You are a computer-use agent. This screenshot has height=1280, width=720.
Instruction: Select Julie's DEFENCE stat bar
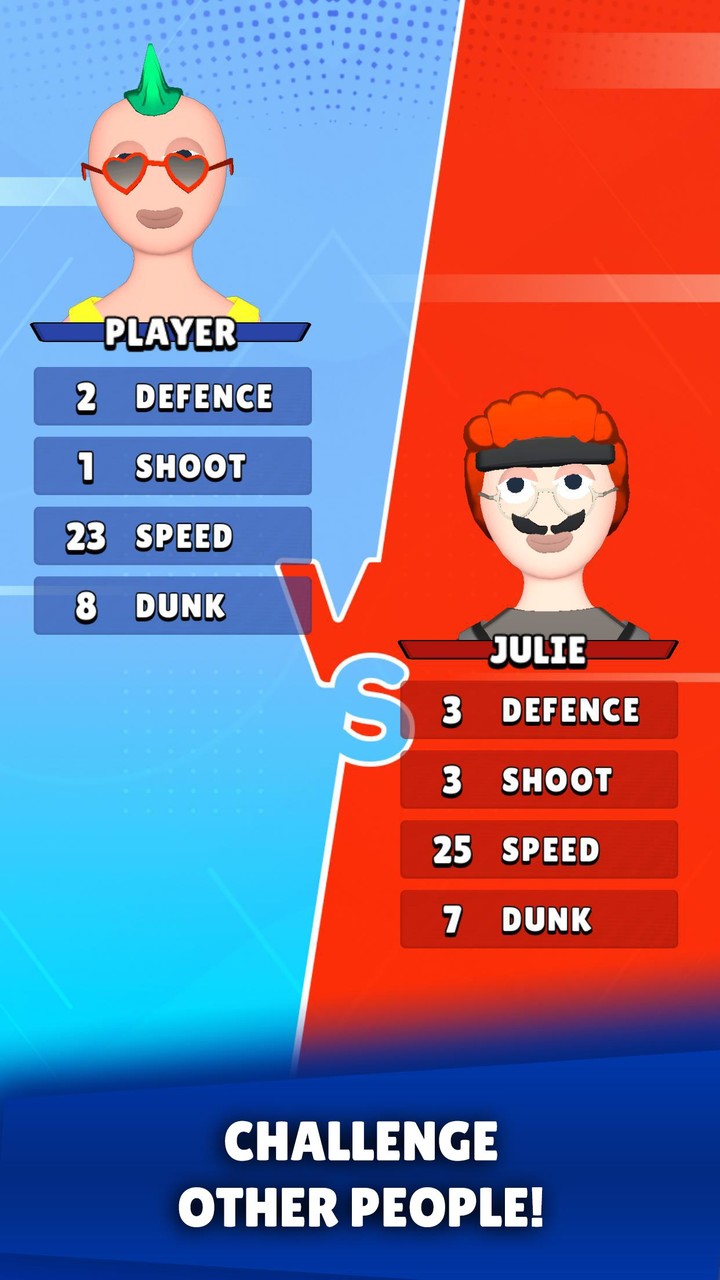(x=539, y=710)
